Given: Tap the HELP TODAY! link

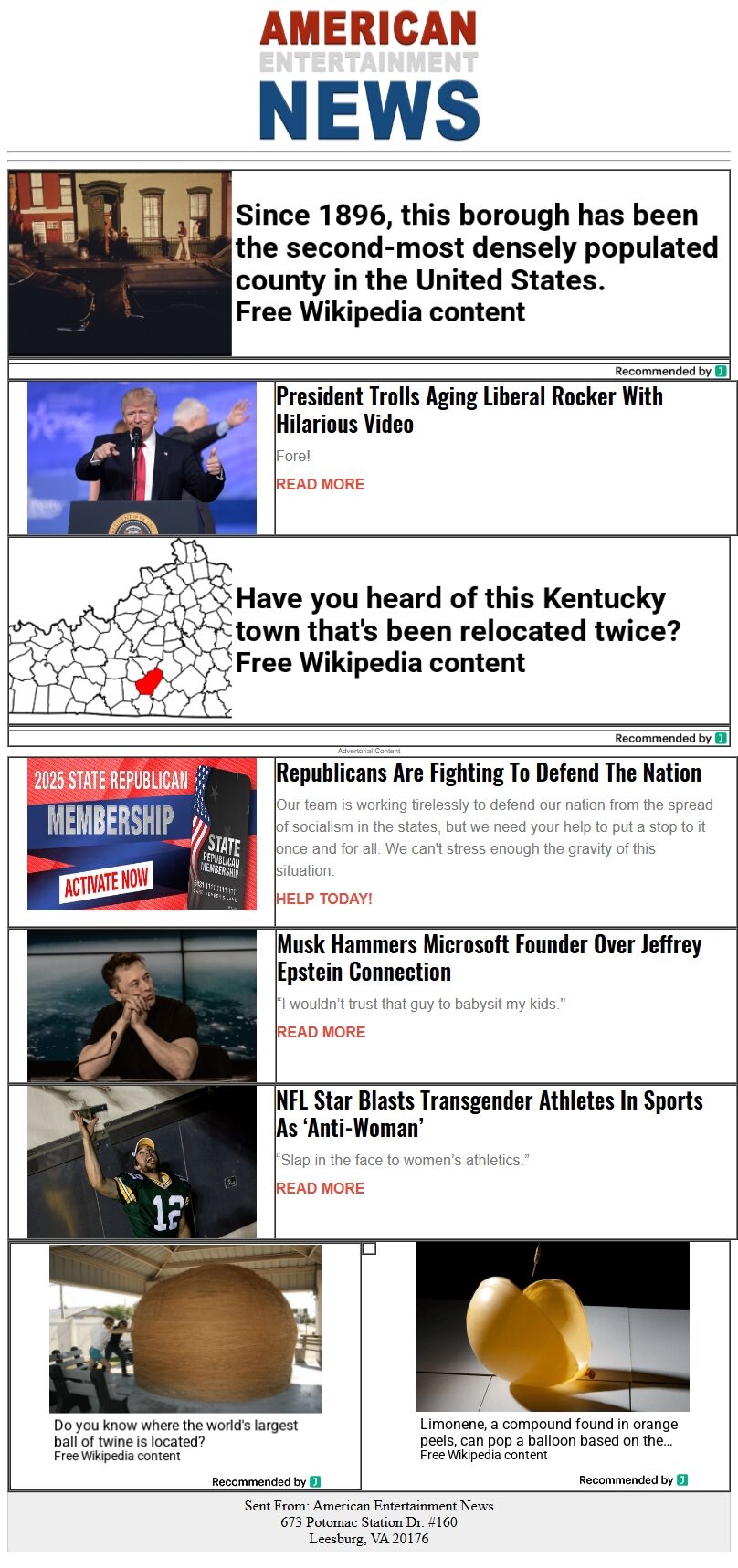Looking at the screenshot, I should point(324,899).
